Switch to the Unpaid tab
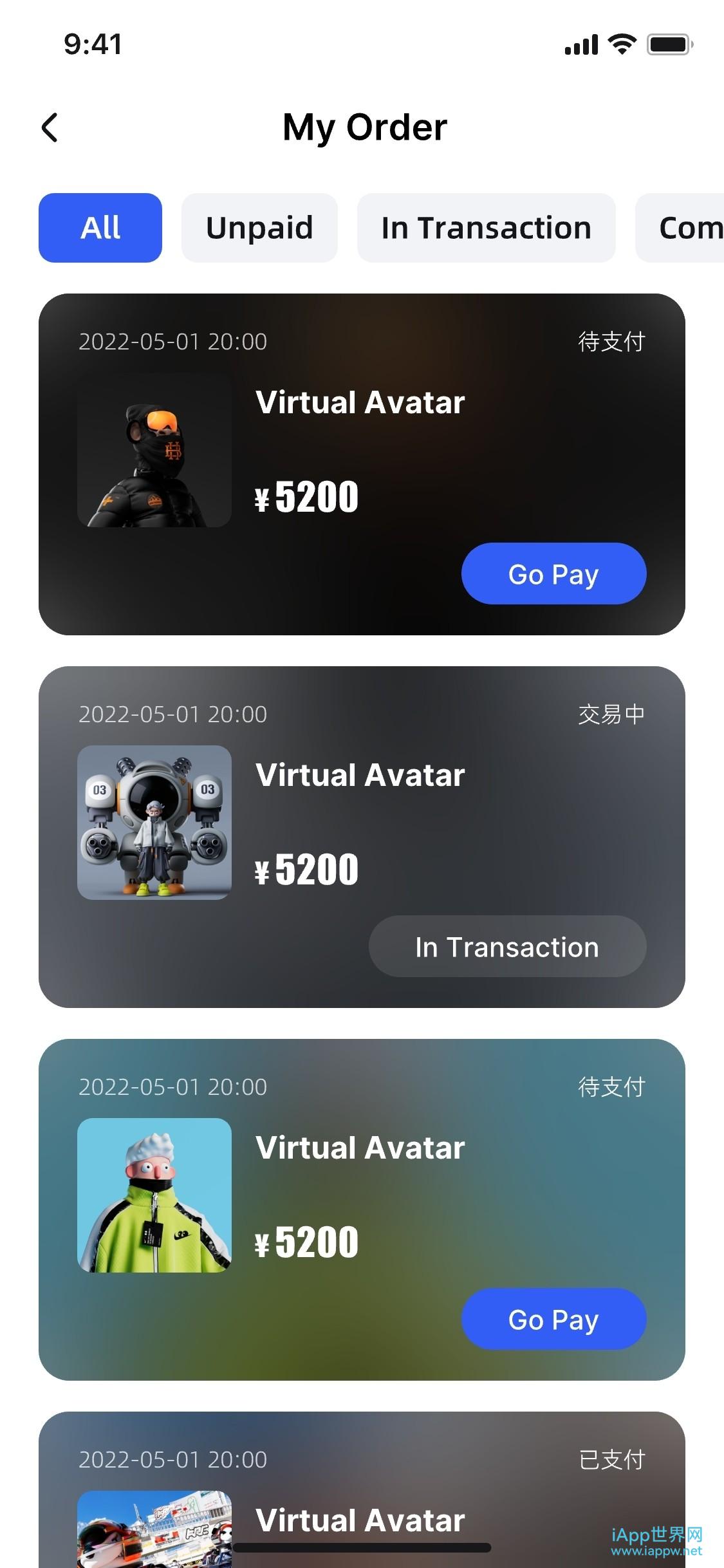Viewport: 724px width, 1568px height. click(x=259, y=228)
